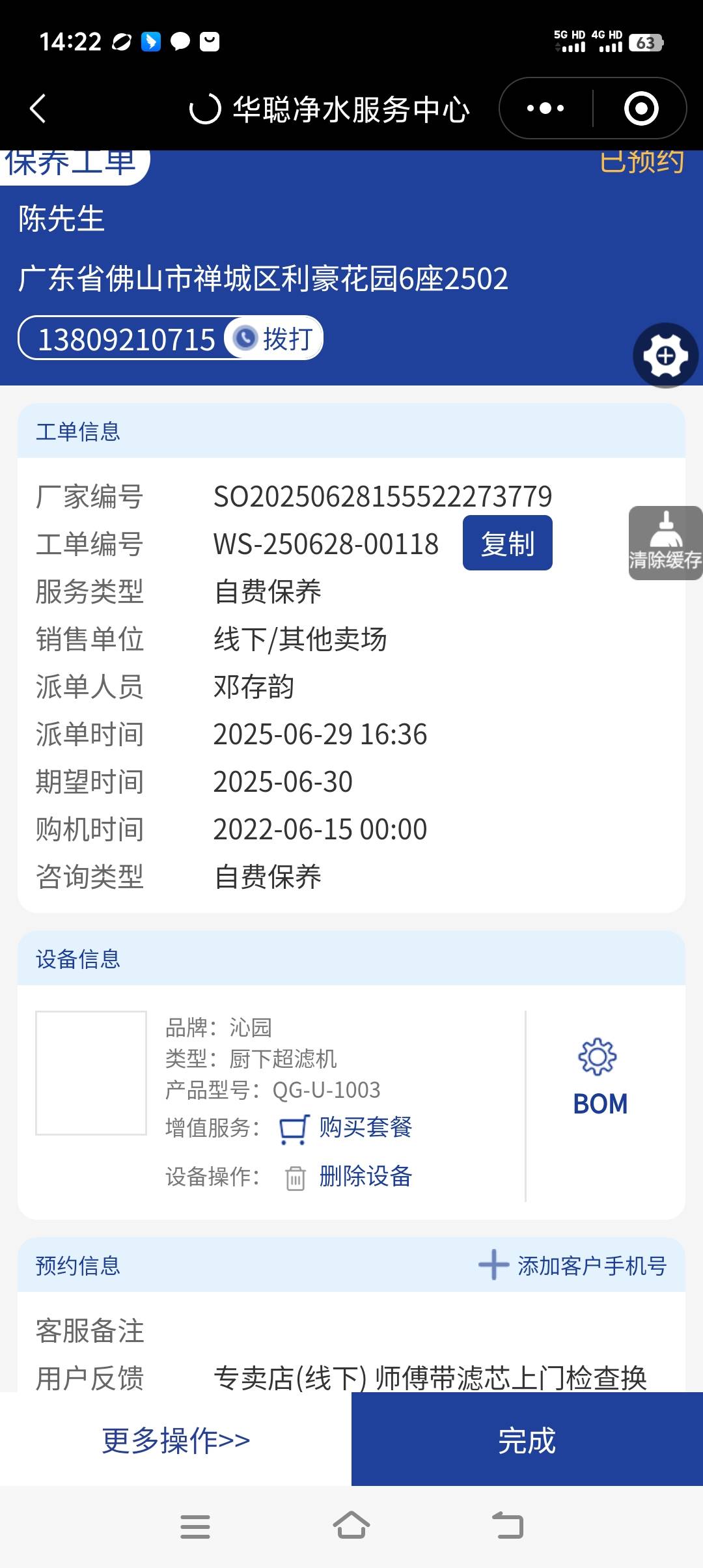Image resolution: width=703 pixels, height=1568 pixels.
Task: Copy the work order number with 复制
Action: (507, 543)
